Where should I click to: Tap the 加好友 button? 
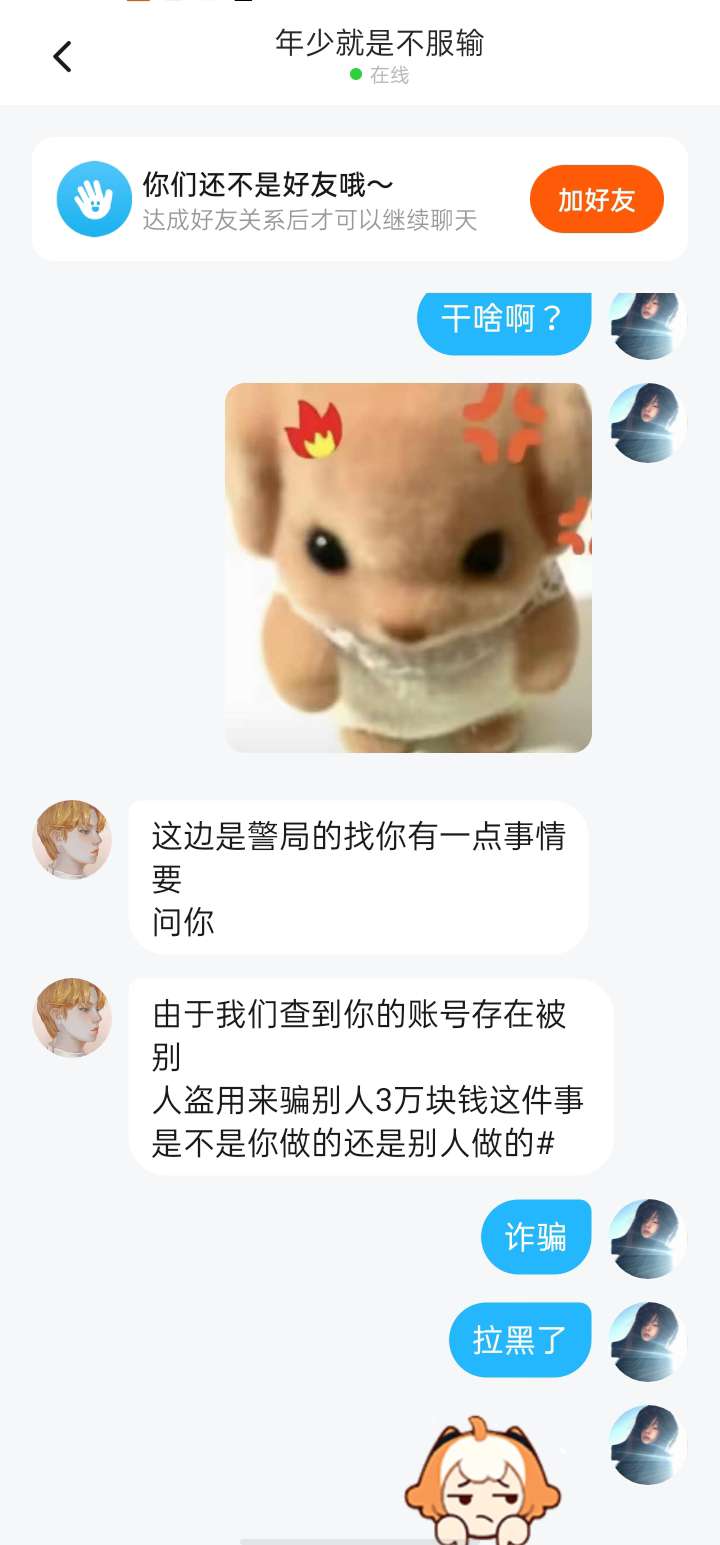point(596,200)
